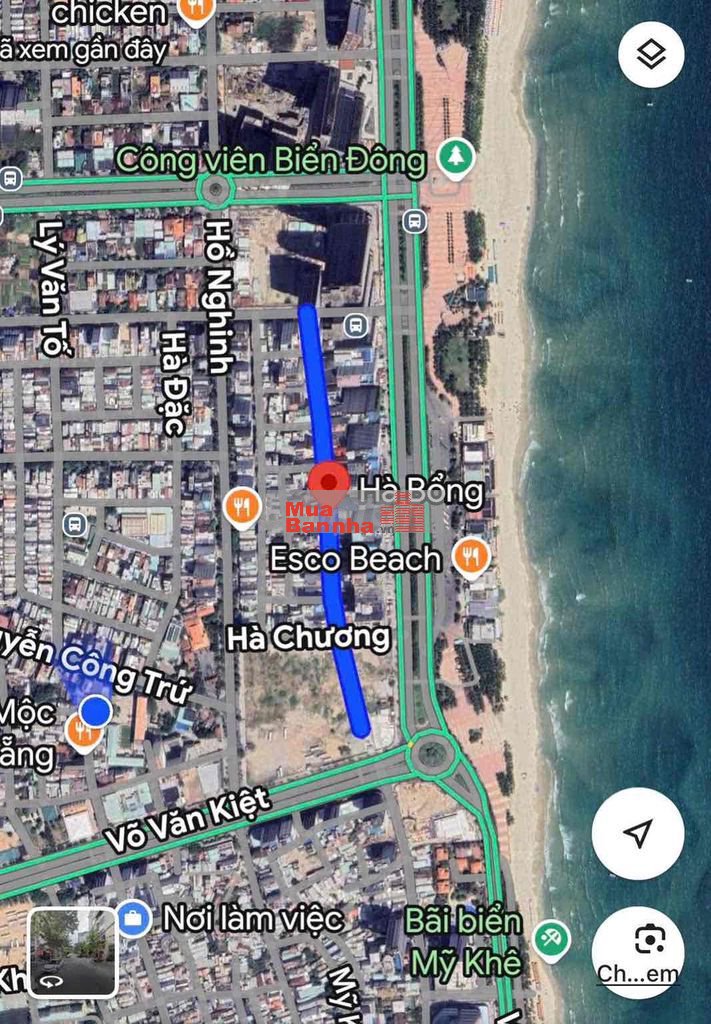Screen dimensions: 711x1024
Task: Tap the my-location arrow button
Action: (x=637, y=833)
